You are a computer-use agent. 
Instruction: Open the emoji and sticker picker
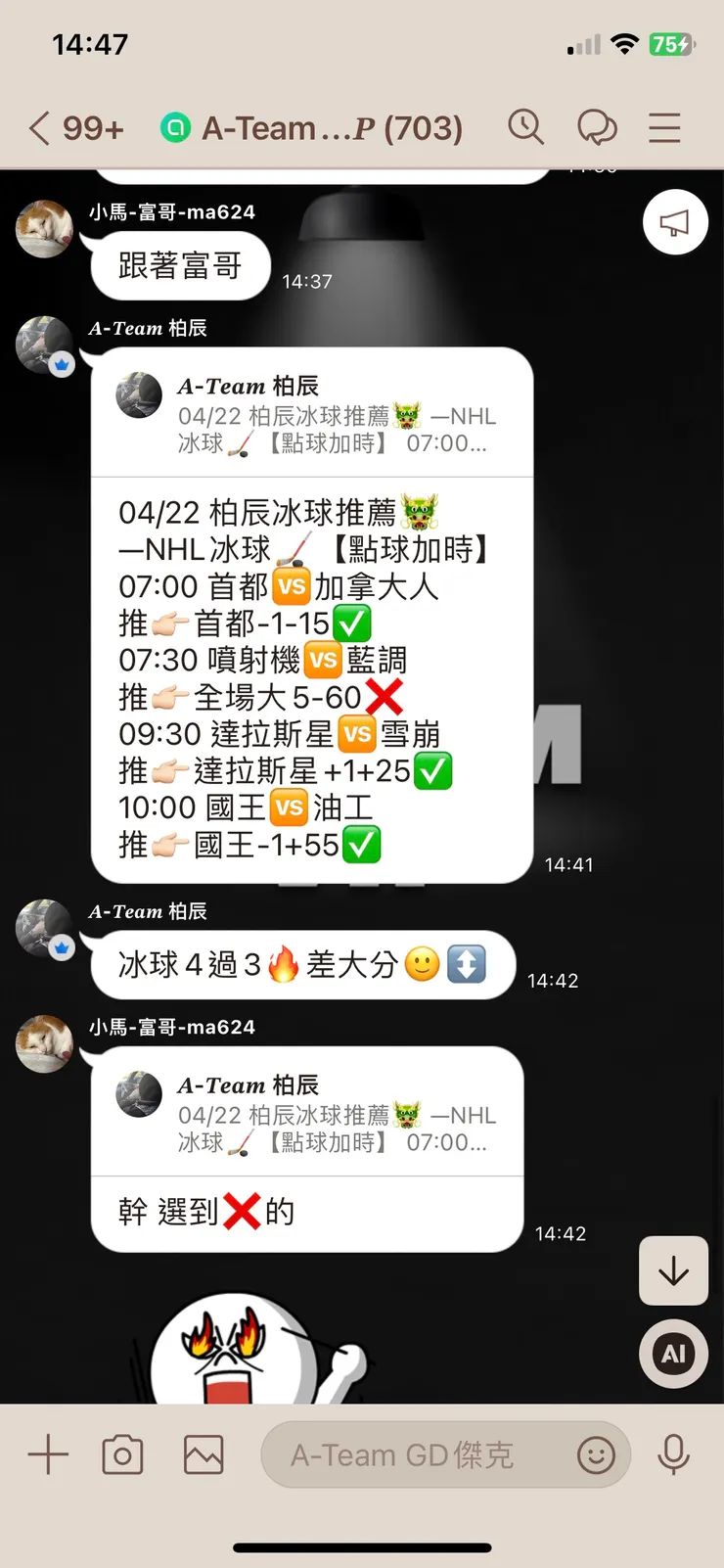click(x=597, y=1455)
